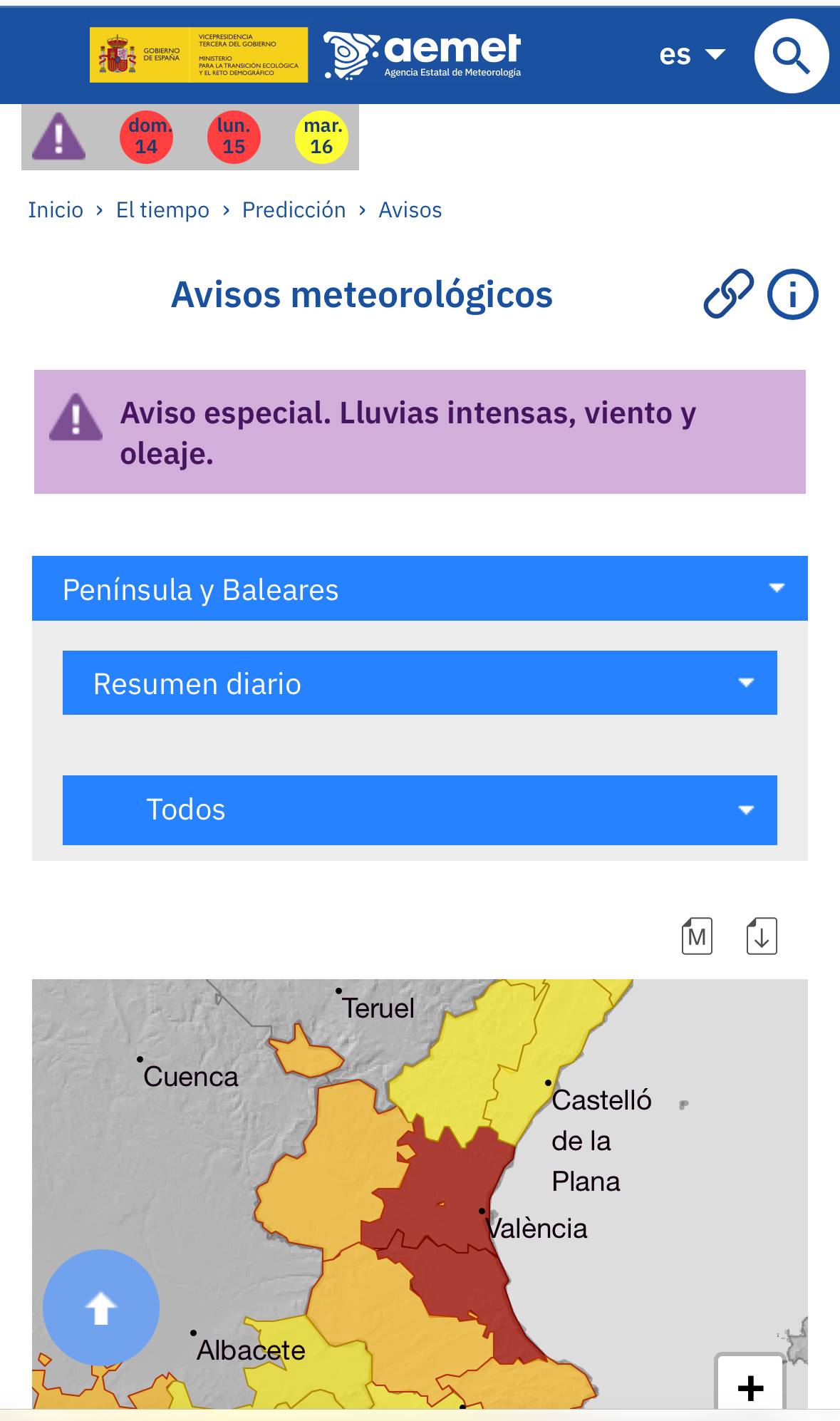Zoom in on the map with plus
Image resolution: width=840 pixels, height=1421 pixels.
(x=750, y=1387)
